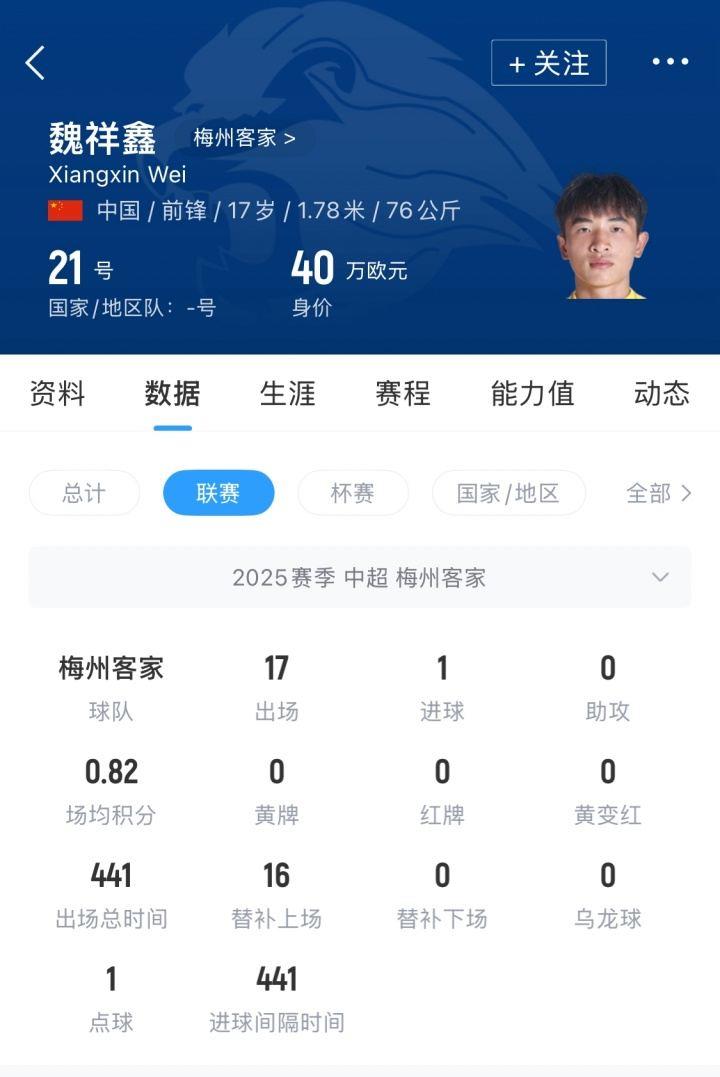Image resolution: width=720 pixels, height=1077 pixels.
Task: Filter stats by 国家/地区
Action: [508, 493]
